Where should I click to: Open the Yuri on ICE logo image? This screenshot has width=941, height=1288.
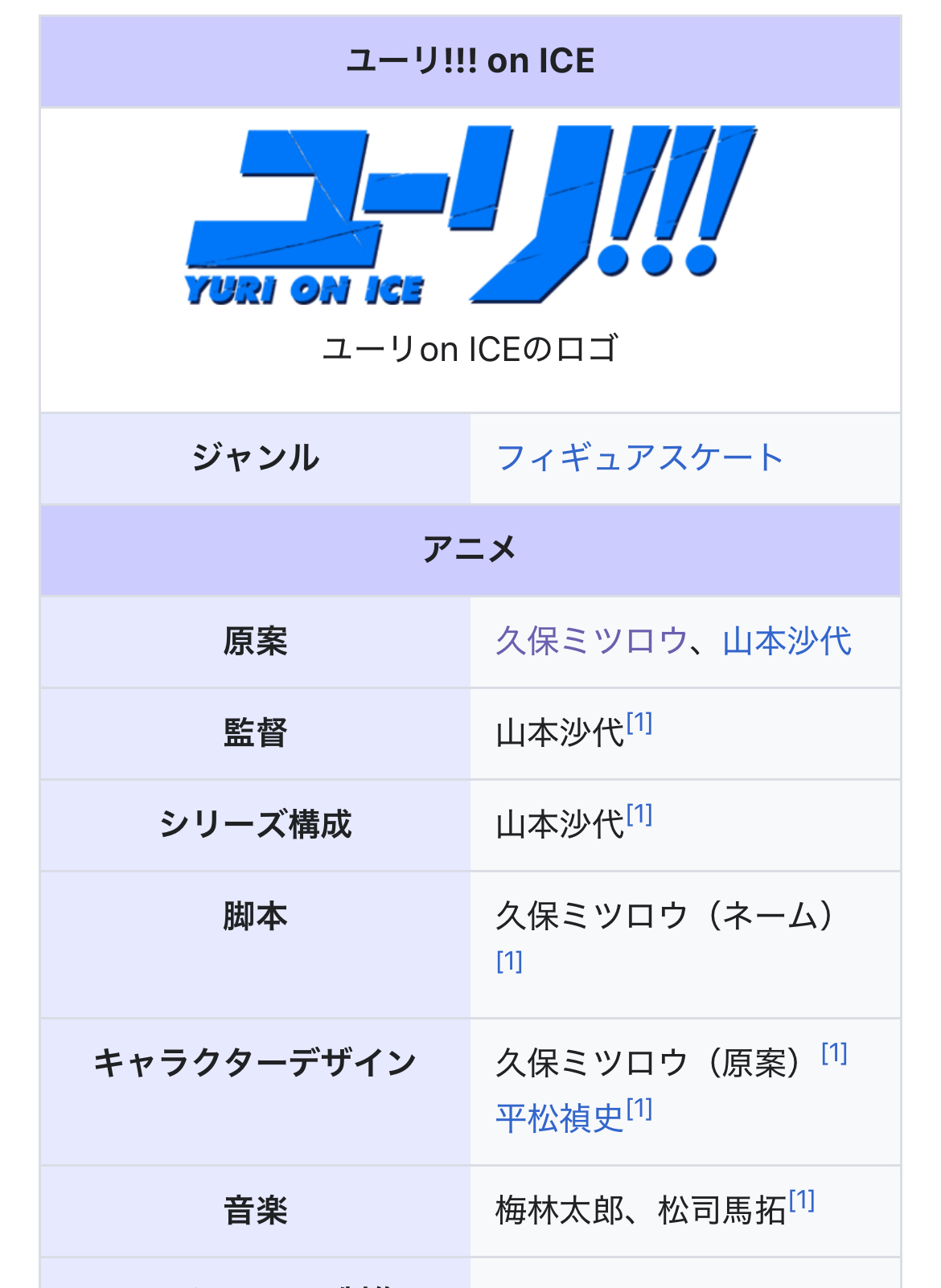tap(470, 215)
